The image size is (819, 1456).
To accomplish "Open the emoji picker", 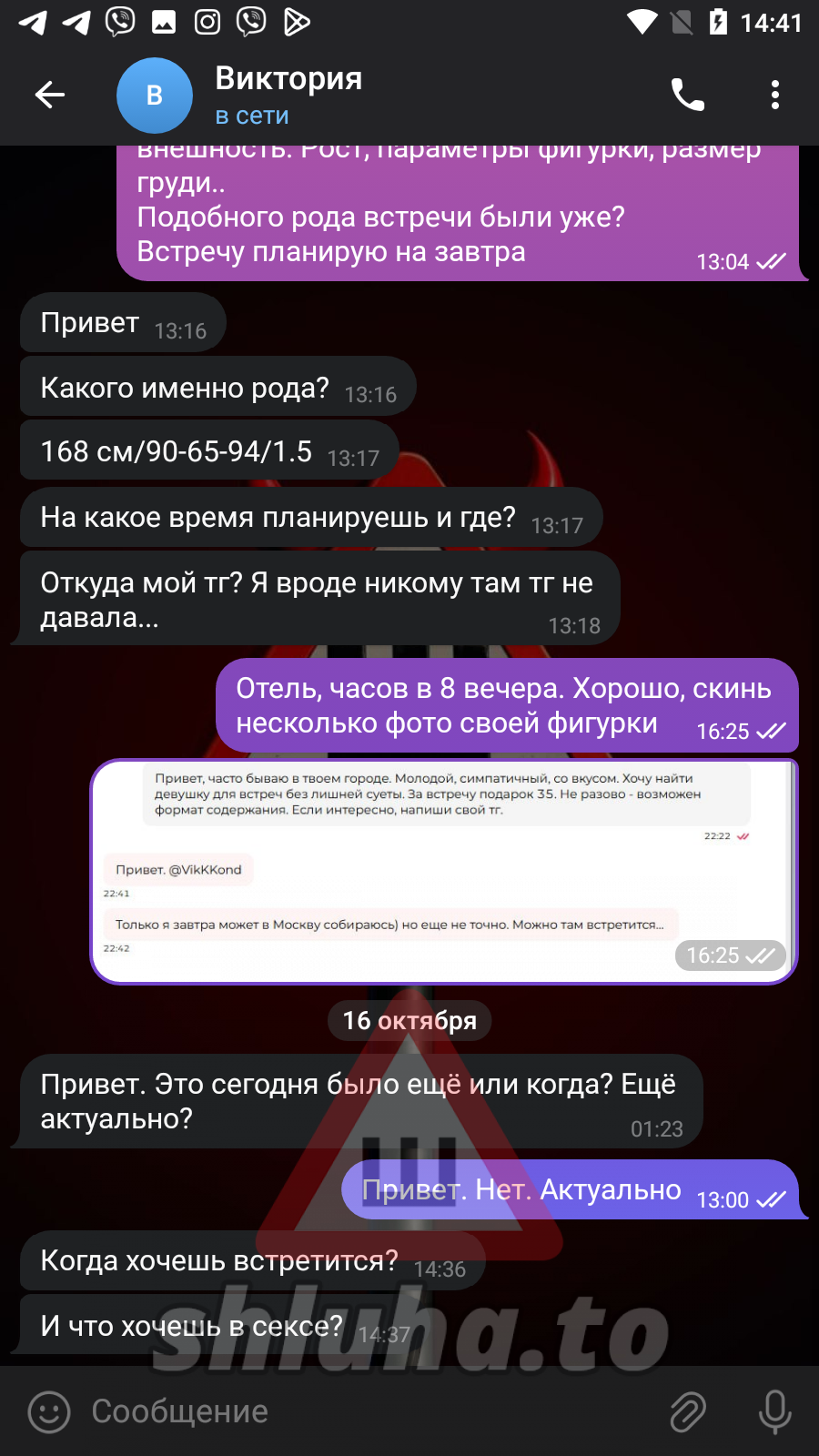I will (x=49, y=1412).
